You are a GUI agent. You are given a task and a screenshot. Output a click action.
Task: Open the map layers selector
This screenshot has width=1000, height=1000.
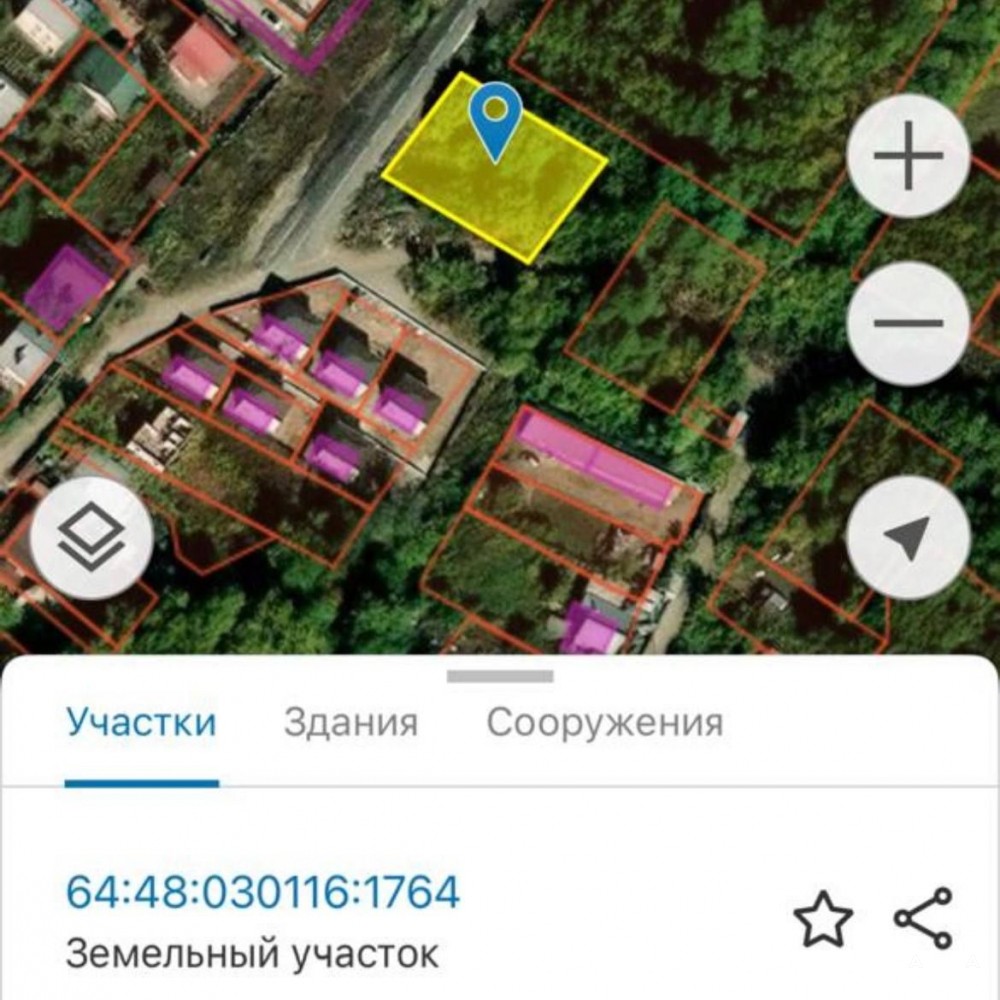coord(91,538)
